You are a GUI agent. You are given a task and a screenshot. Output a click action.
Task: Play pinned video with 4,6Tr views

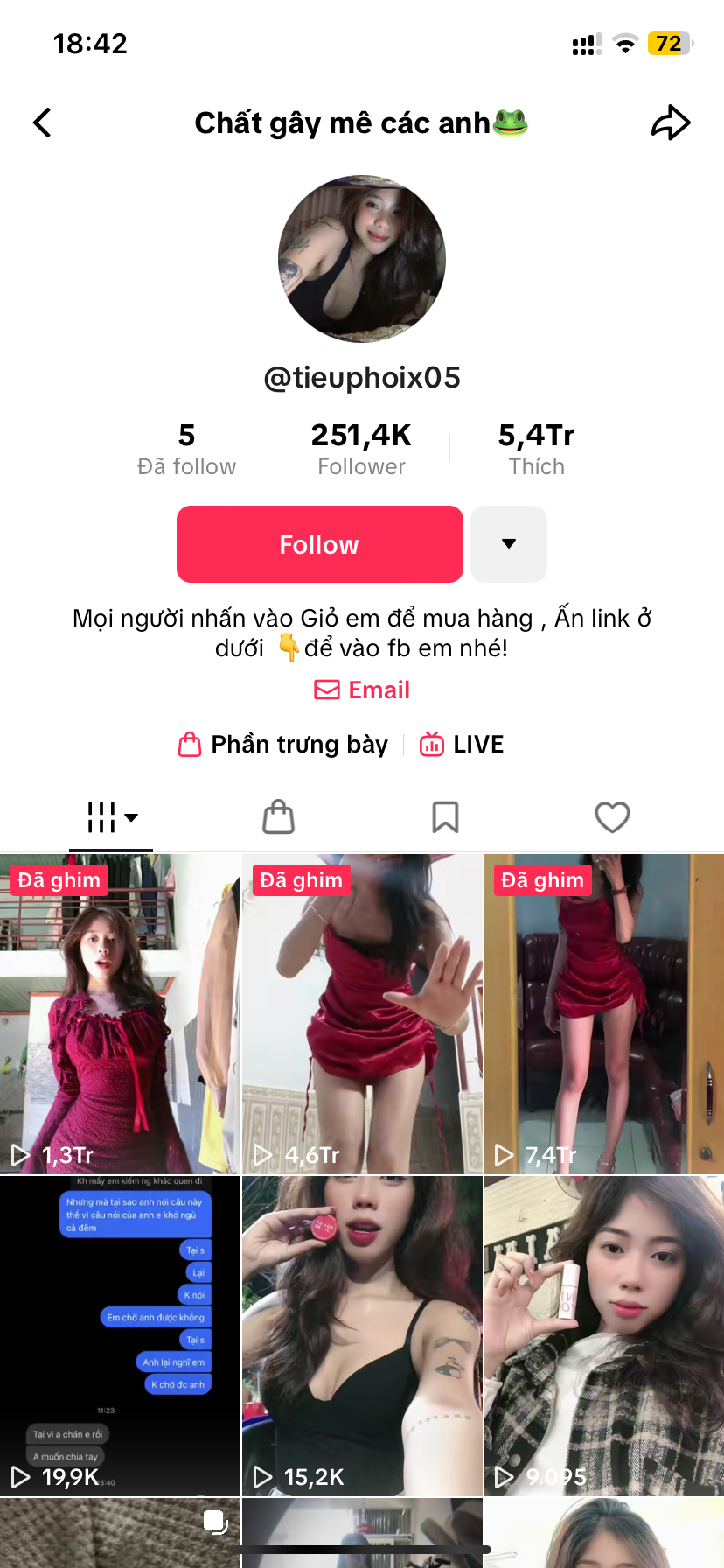coord(362,1015)
